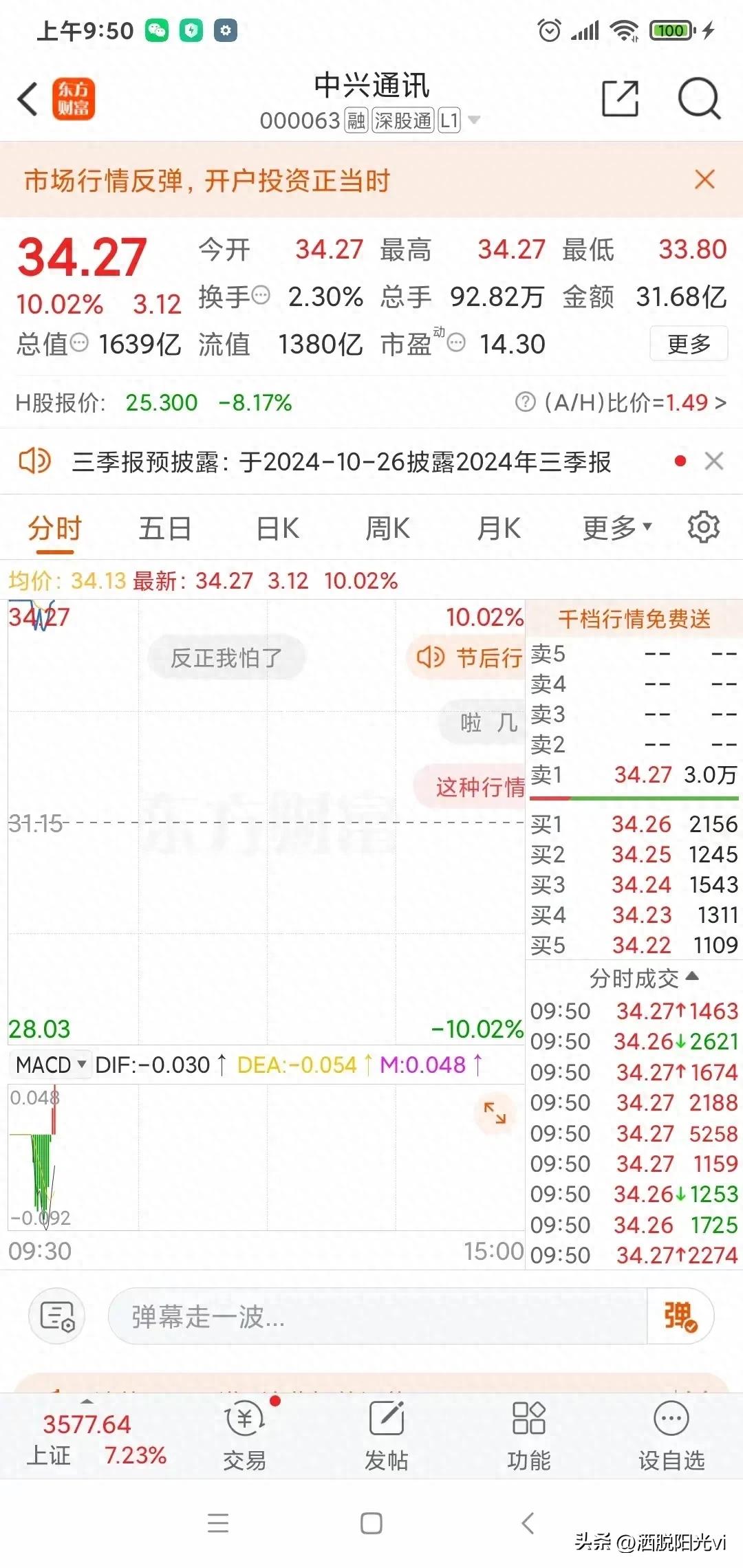The height and width of the screenshot is (1568, 743).
Task: Open the A/H price ratio link
Action: coord(621,402)
